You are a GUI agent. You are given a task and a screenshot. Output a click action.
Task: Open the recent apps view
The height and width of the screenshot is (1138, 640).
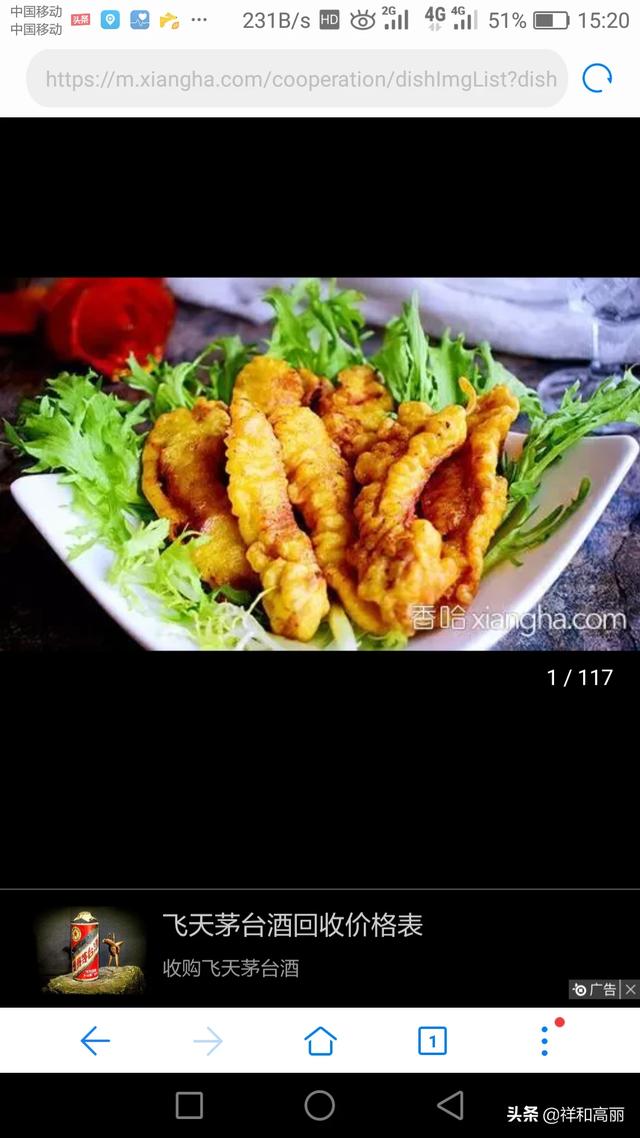pos(189,1105)
